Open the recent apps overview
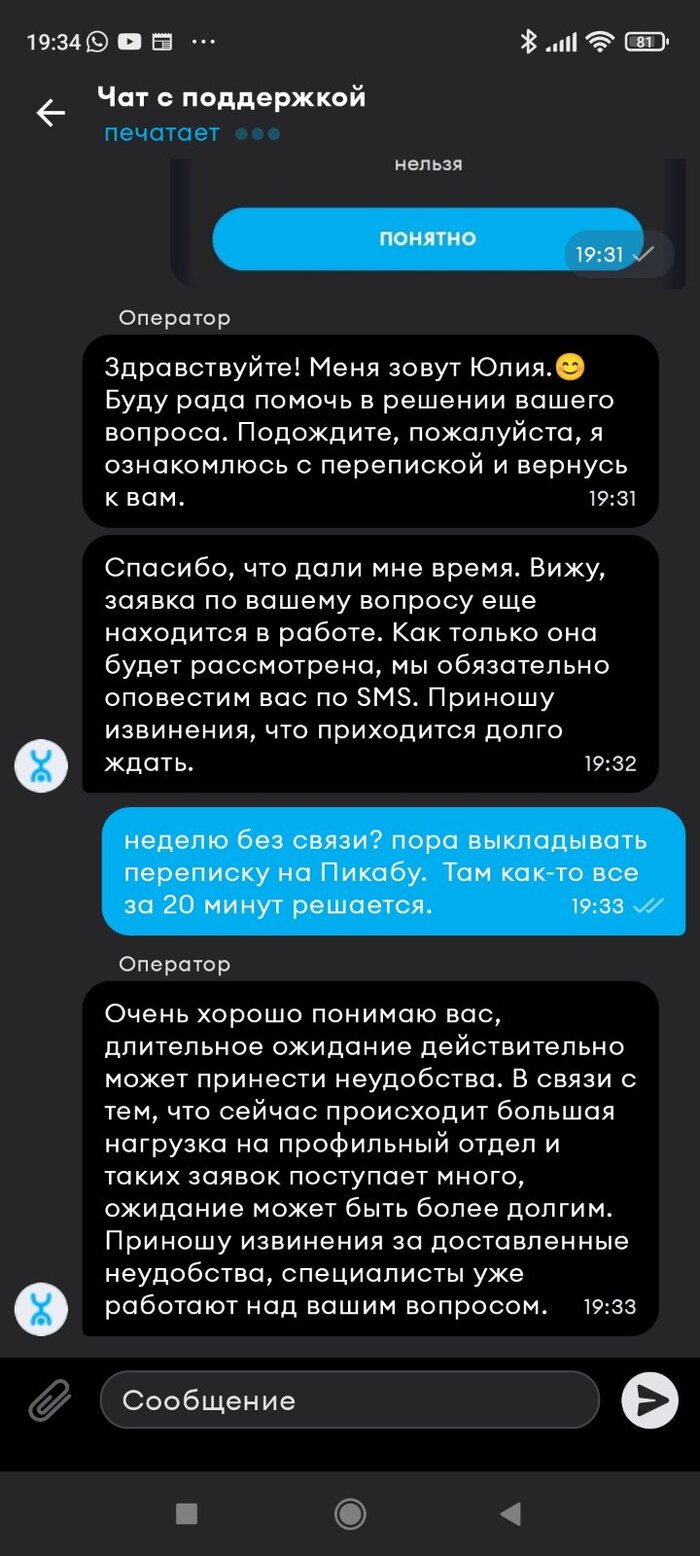Viewport: 700px width, 1556px height. click(186, 1514)
